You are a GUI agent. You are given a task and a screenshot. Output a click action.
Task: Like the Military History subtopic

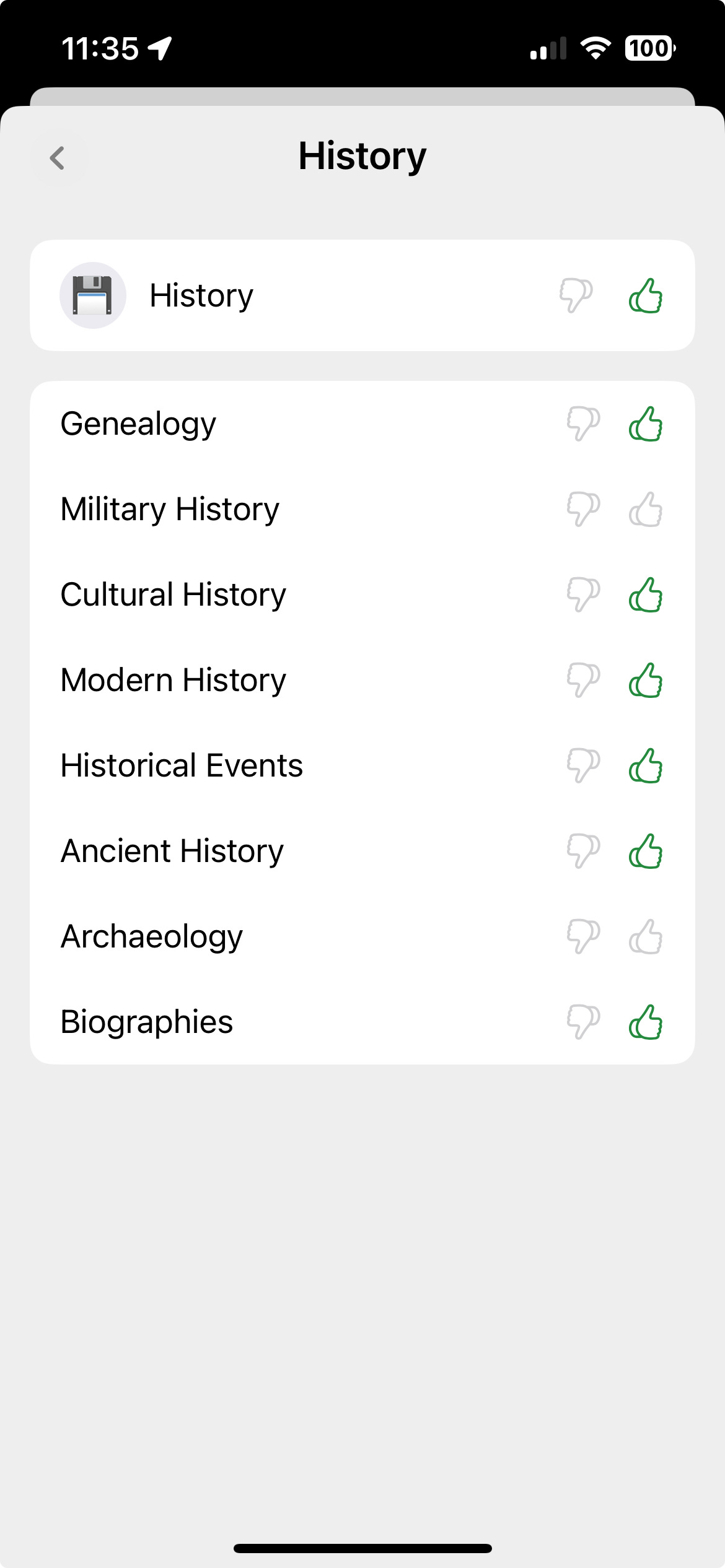pos(646,510)
